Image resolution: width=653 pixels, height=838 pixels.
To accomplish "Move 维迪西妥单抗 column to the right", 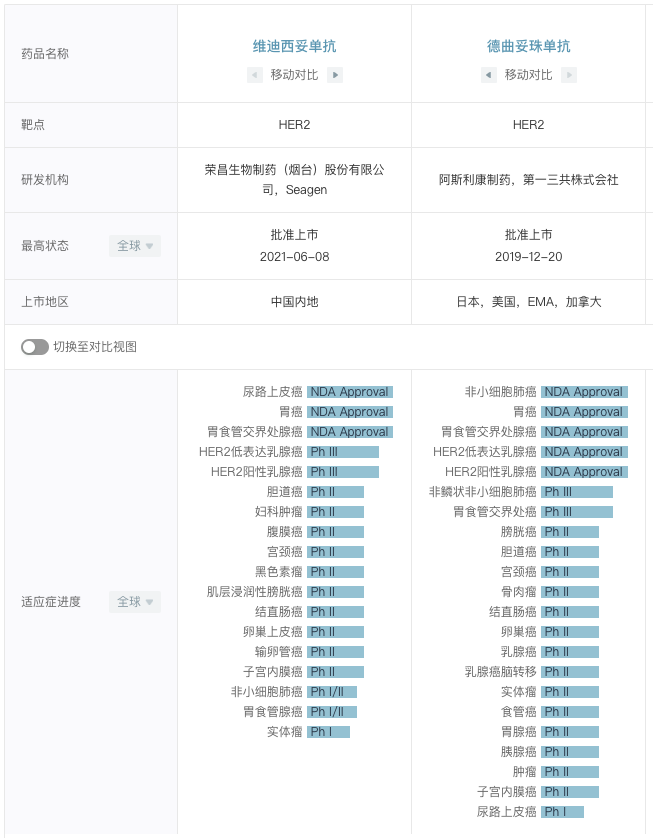I will pyautogui.click(x=335, y=75).
